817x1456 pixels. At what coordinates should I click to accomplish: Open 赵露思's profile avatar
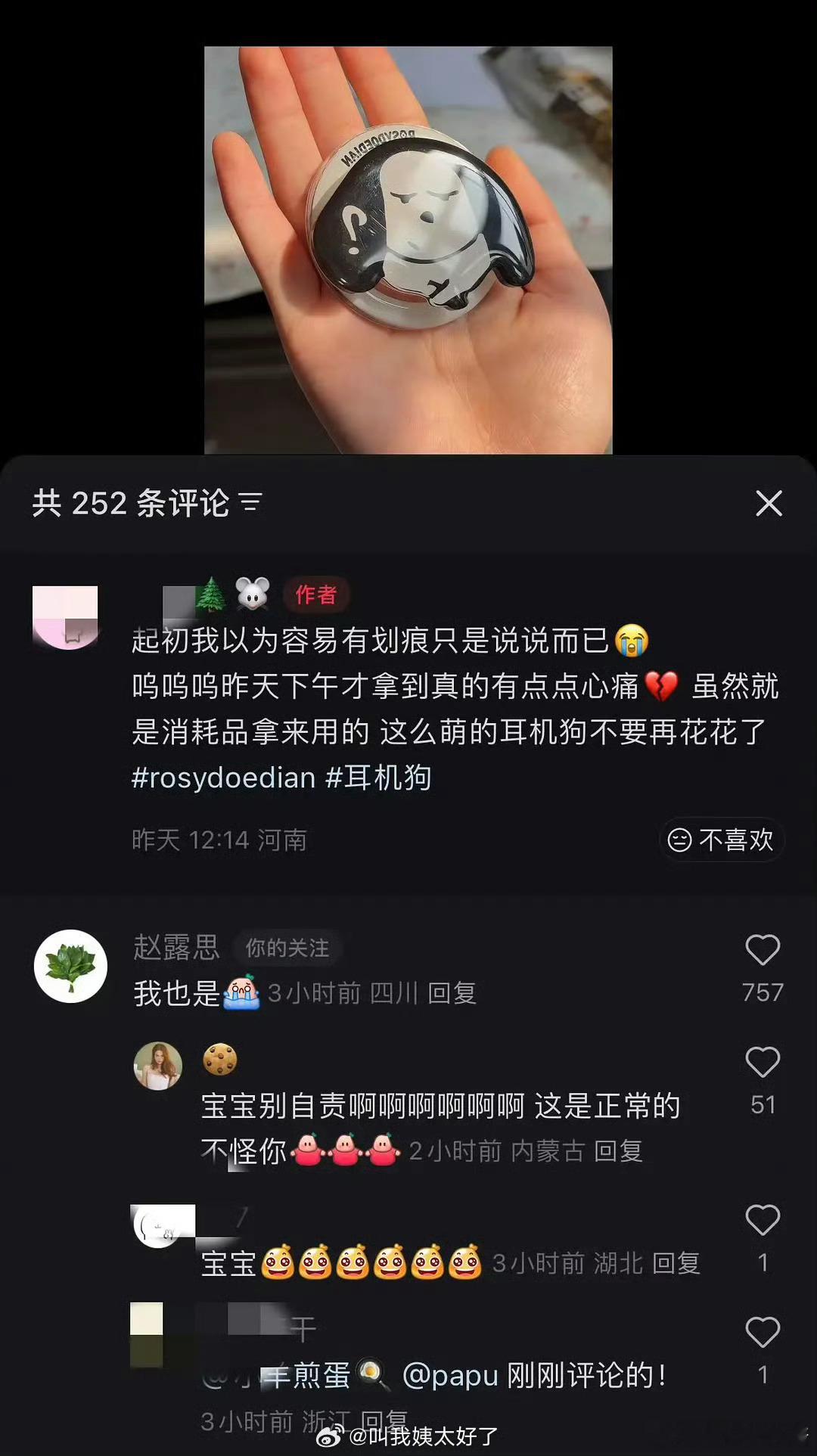70,966
